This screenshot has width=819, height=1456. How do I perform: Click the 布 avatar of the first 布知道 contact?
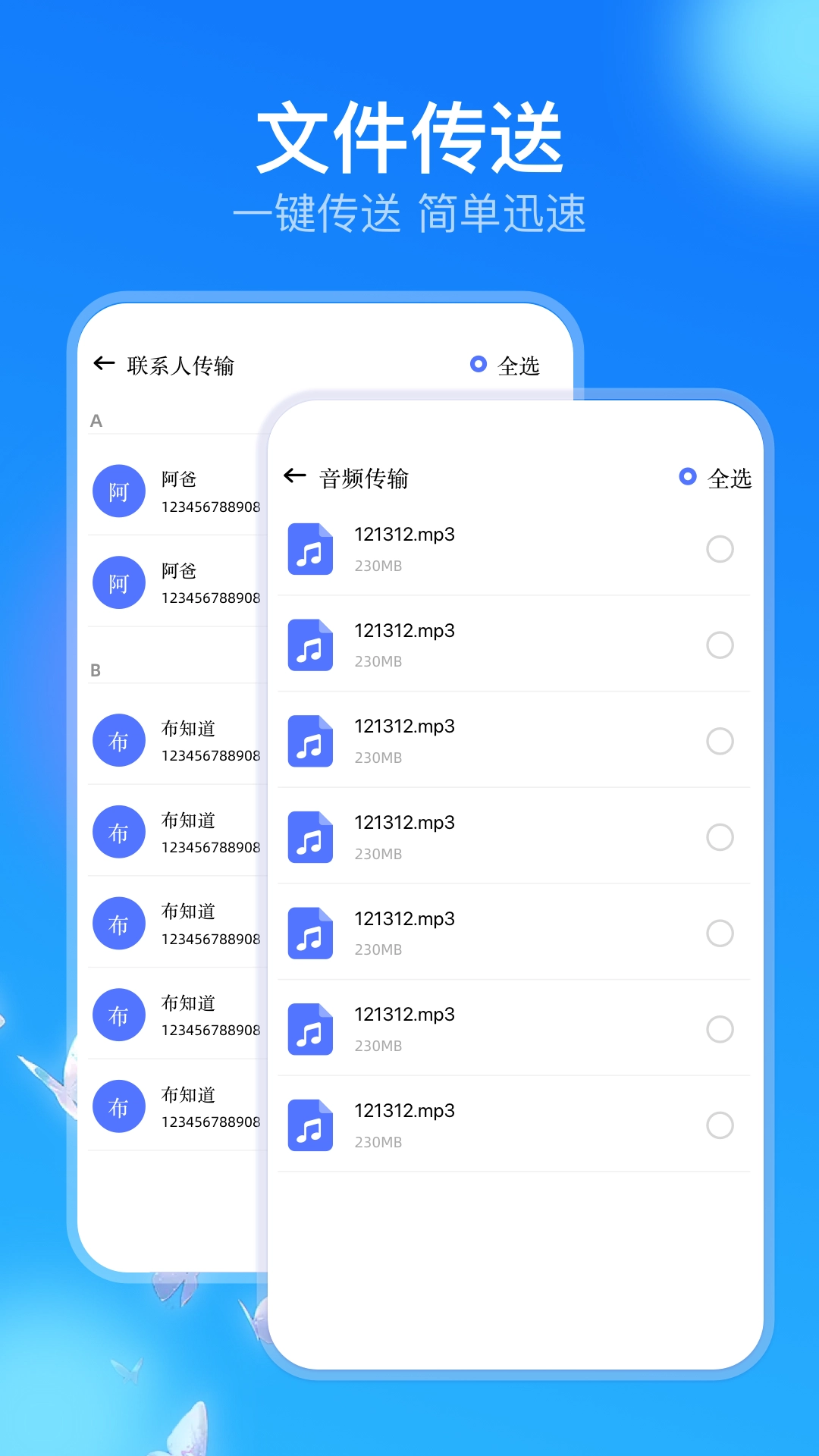(118, 741)
